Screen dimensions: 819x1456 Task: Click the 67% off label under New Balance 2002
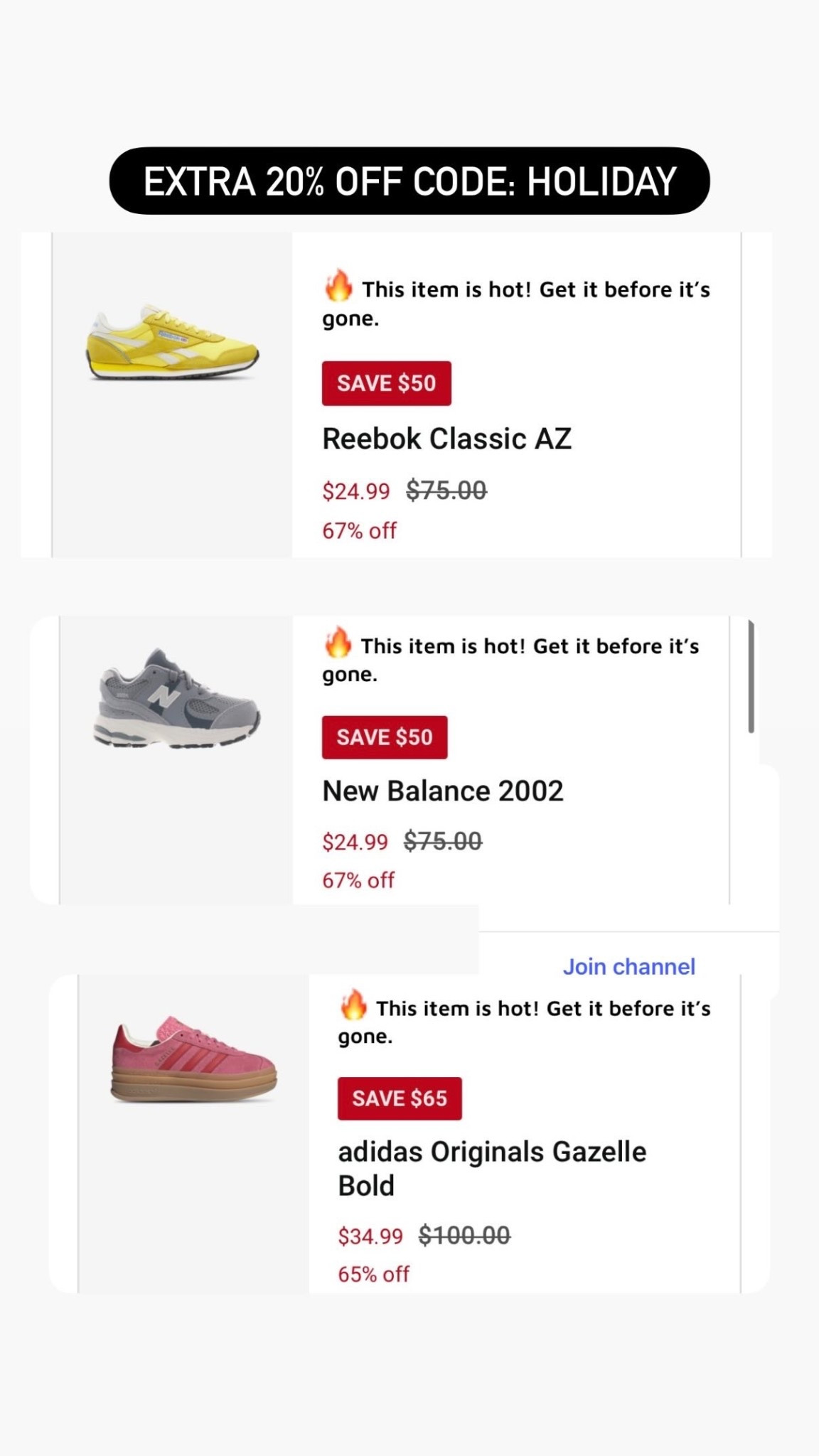click(x=357, y=879)
